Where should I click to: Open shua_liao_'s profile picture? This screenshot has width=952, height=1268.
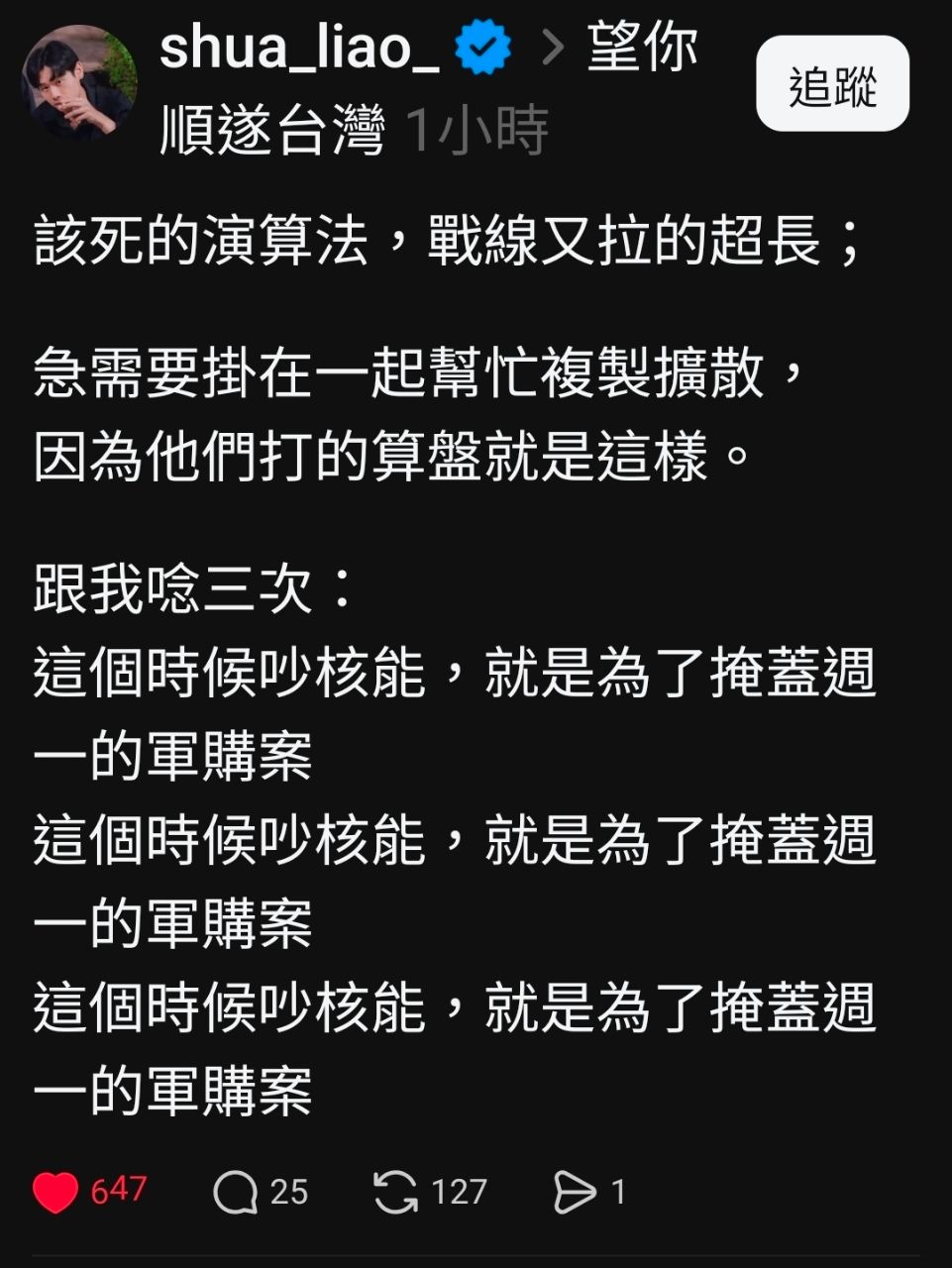79,83
